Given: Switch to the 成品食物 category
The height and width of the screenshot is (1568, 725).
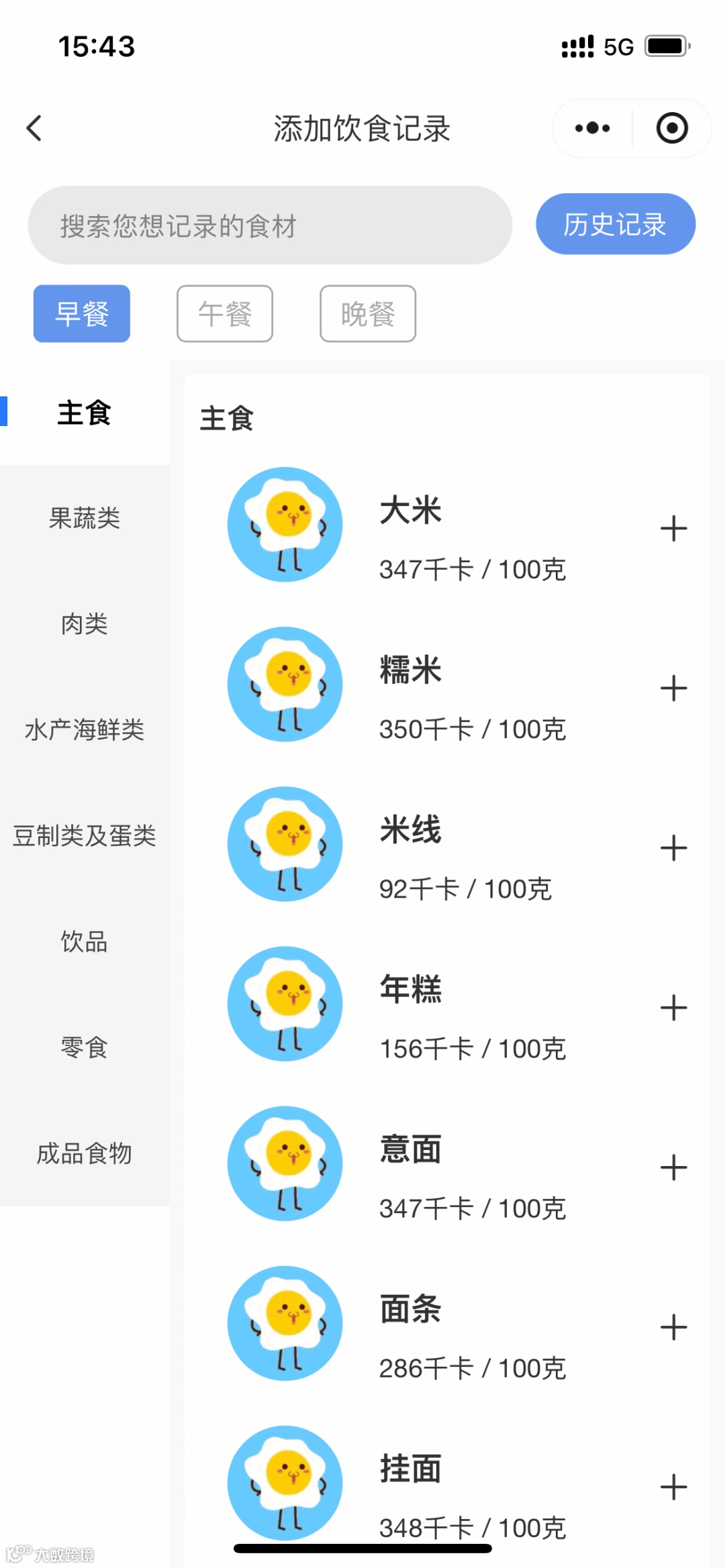Looking at the screenshot, I should [85, 1153].
